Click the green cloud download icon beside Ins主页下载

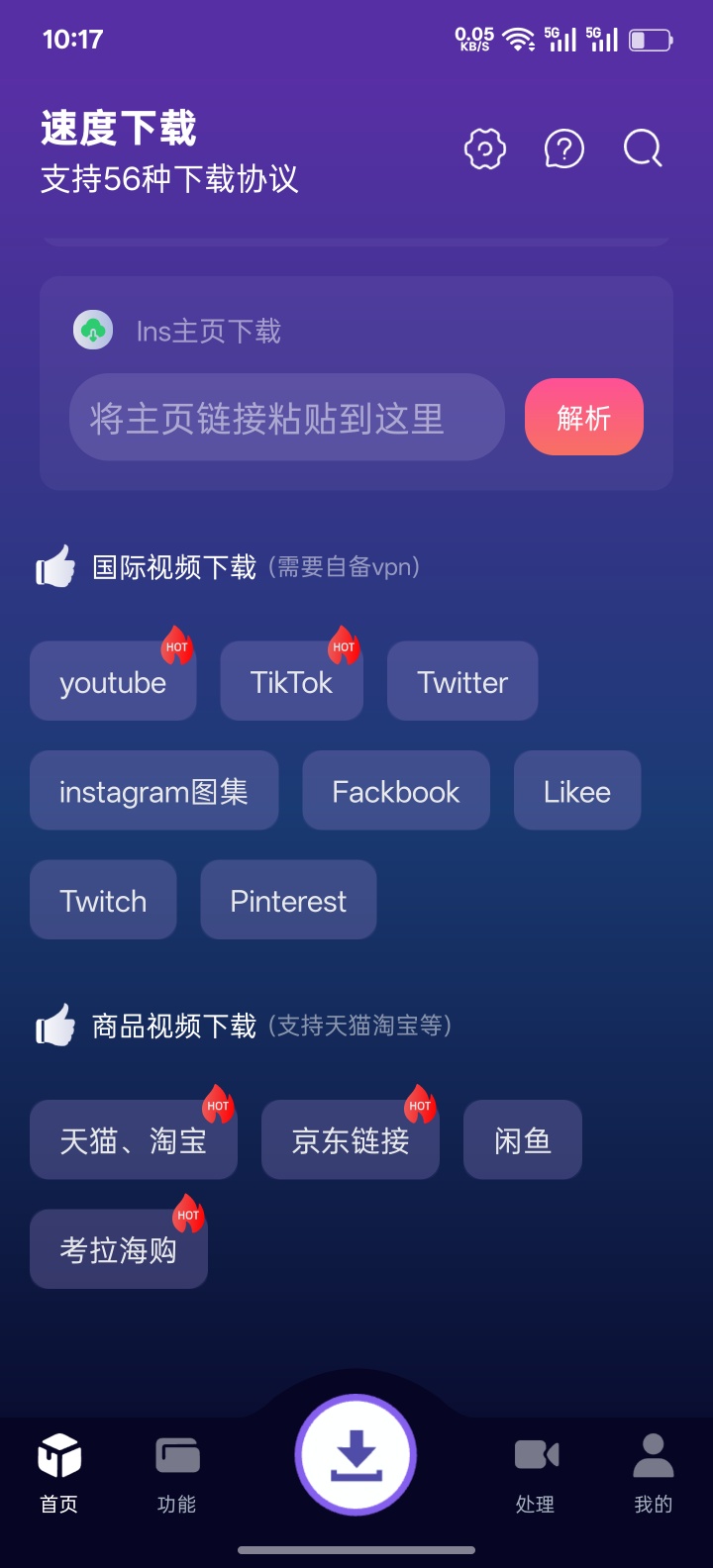point(92,330)
